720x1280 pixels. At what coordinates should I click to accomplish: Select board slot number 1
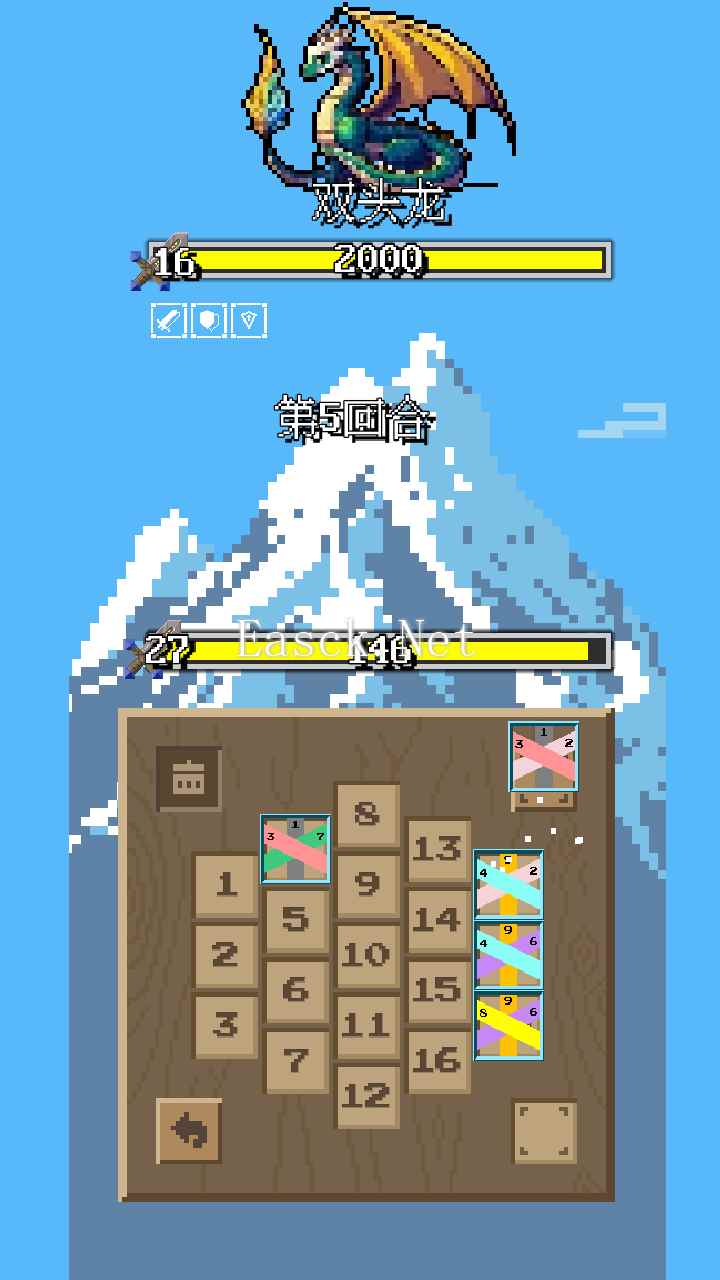(226, 885)
